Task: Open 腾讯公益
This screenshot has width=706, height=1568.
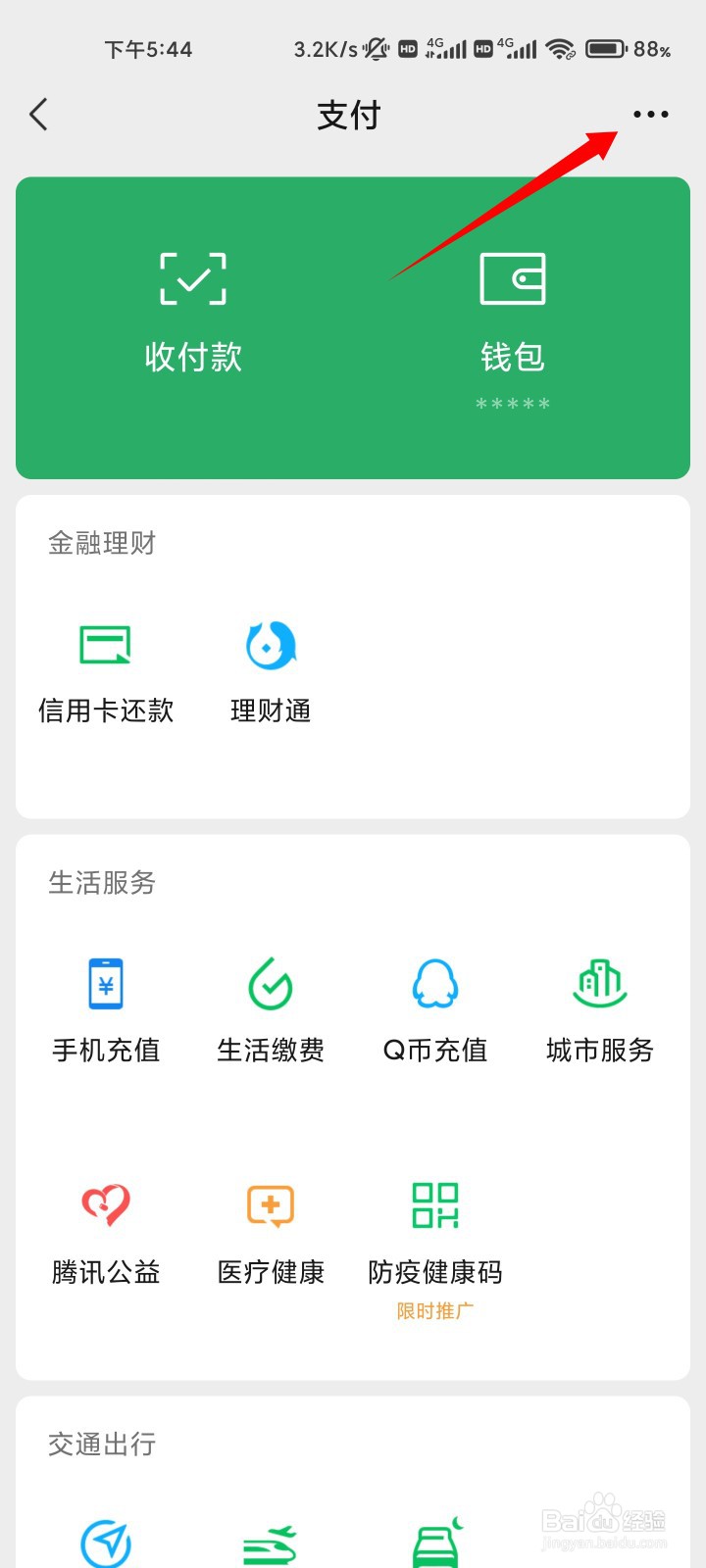Action: tap(106, 1231)
